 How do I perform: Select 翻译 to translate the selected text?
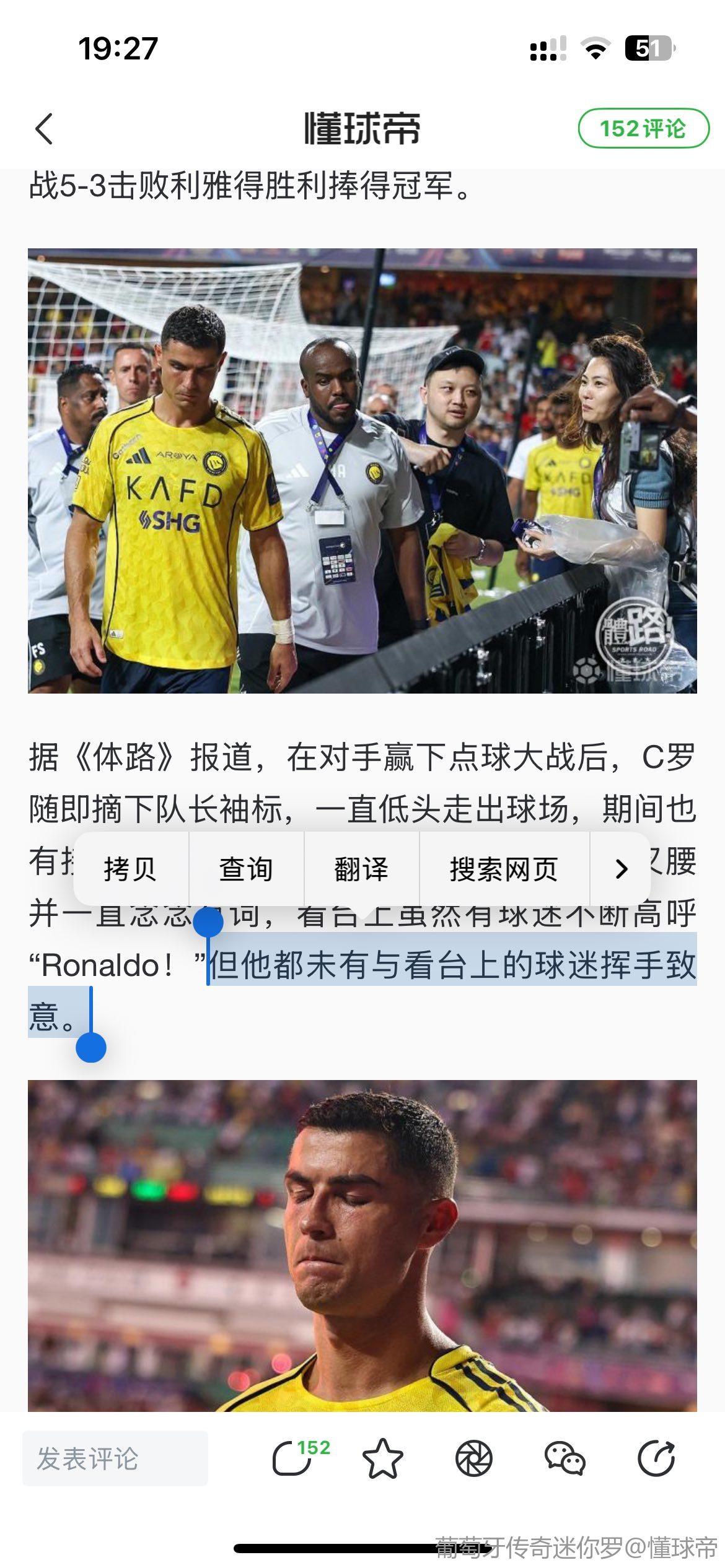coord(361,869)
